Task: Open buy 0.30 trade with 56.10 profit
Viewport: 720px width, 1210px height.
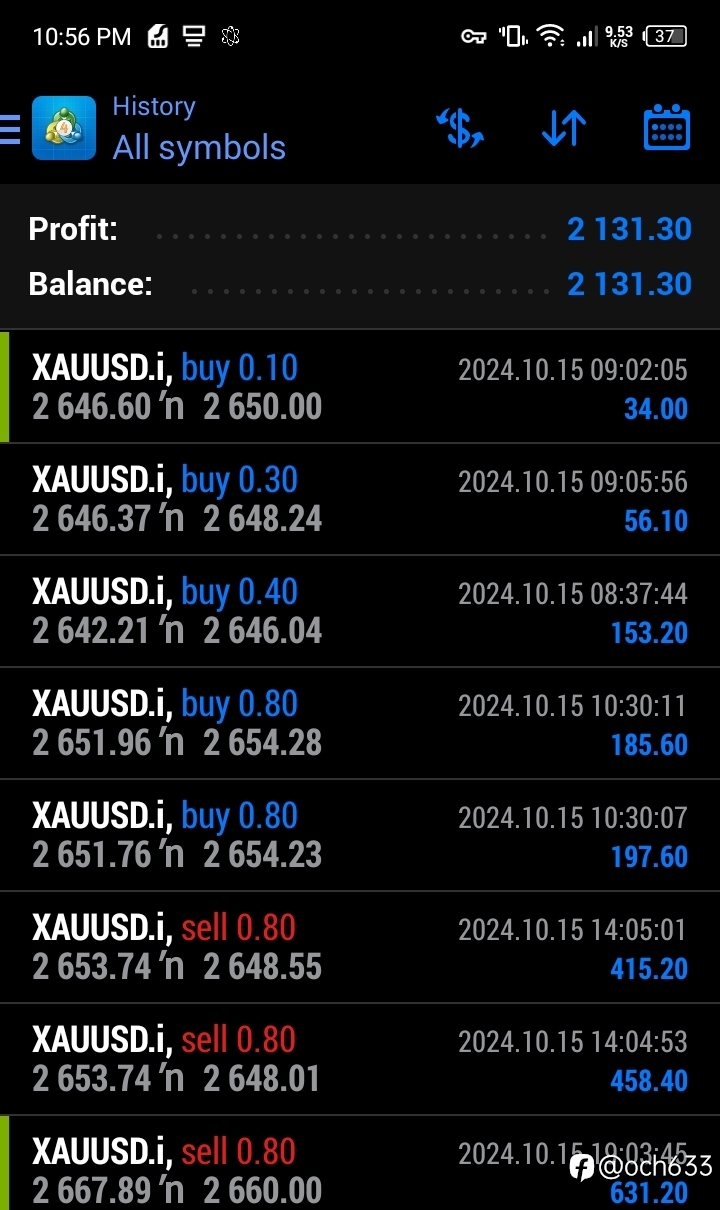Action: 360,499
